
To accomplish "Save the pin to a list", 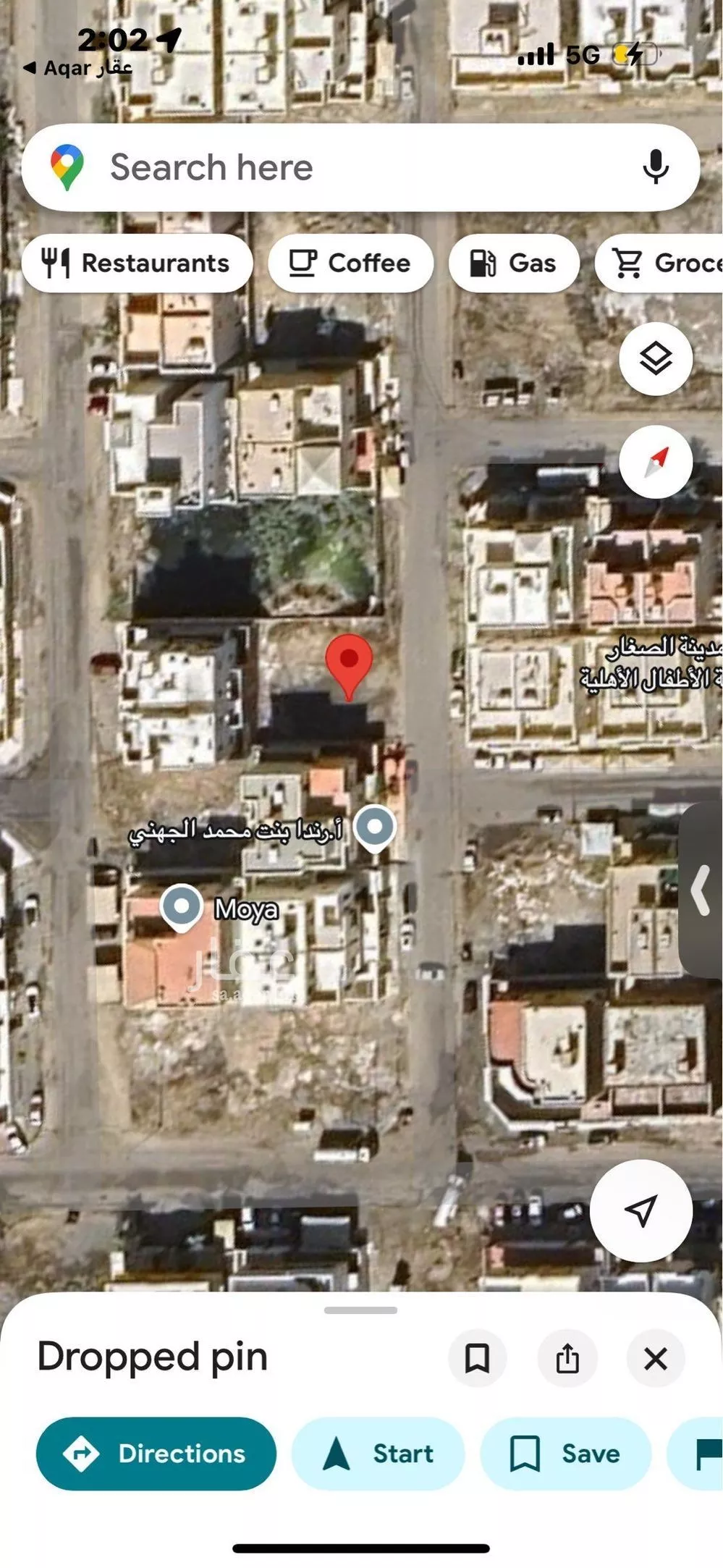I will click(565, 1454).
